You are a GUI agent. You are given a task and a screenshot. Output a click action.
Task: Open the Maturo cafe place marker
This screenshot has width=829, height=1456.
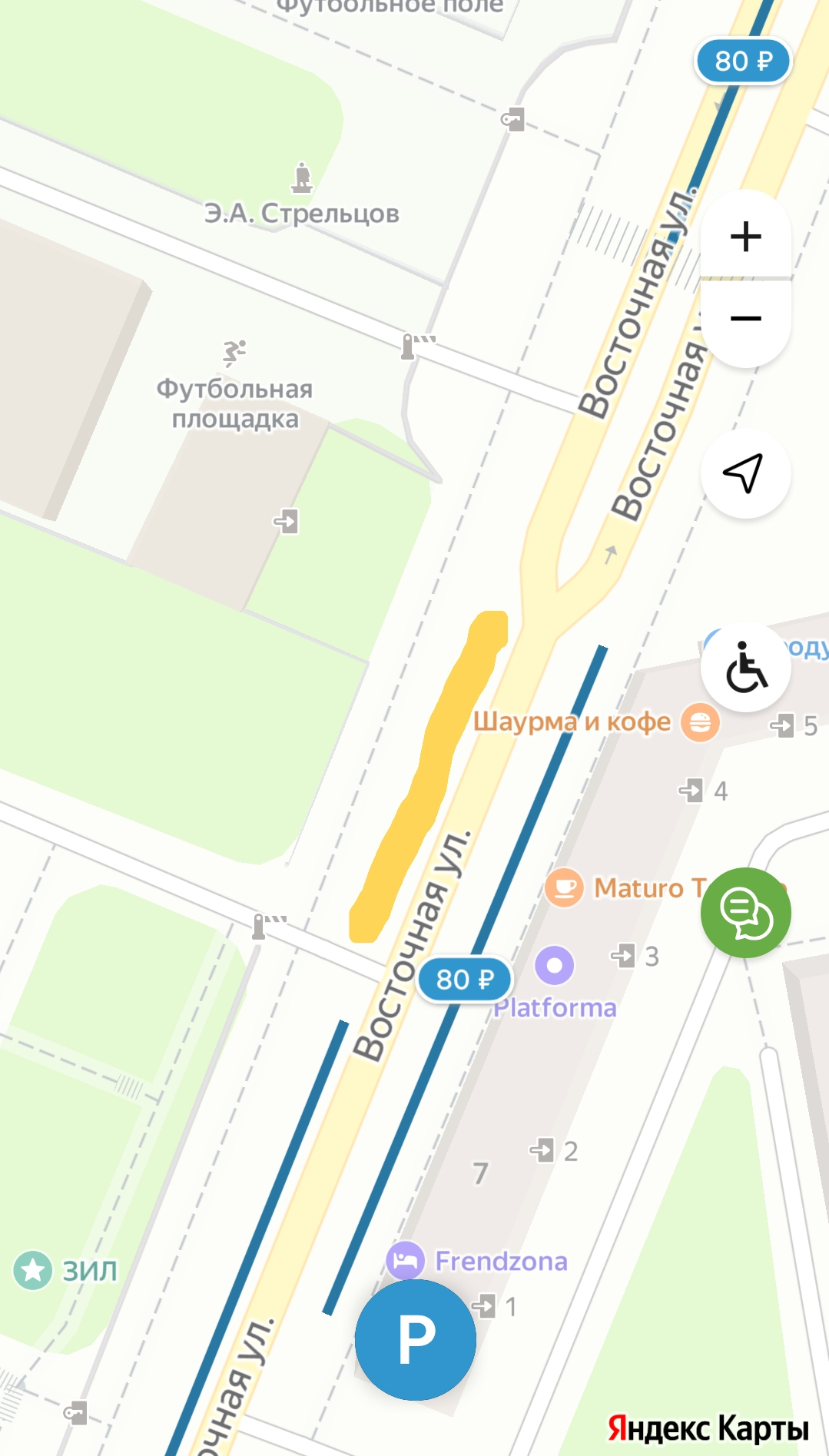[x=565, y=887]
